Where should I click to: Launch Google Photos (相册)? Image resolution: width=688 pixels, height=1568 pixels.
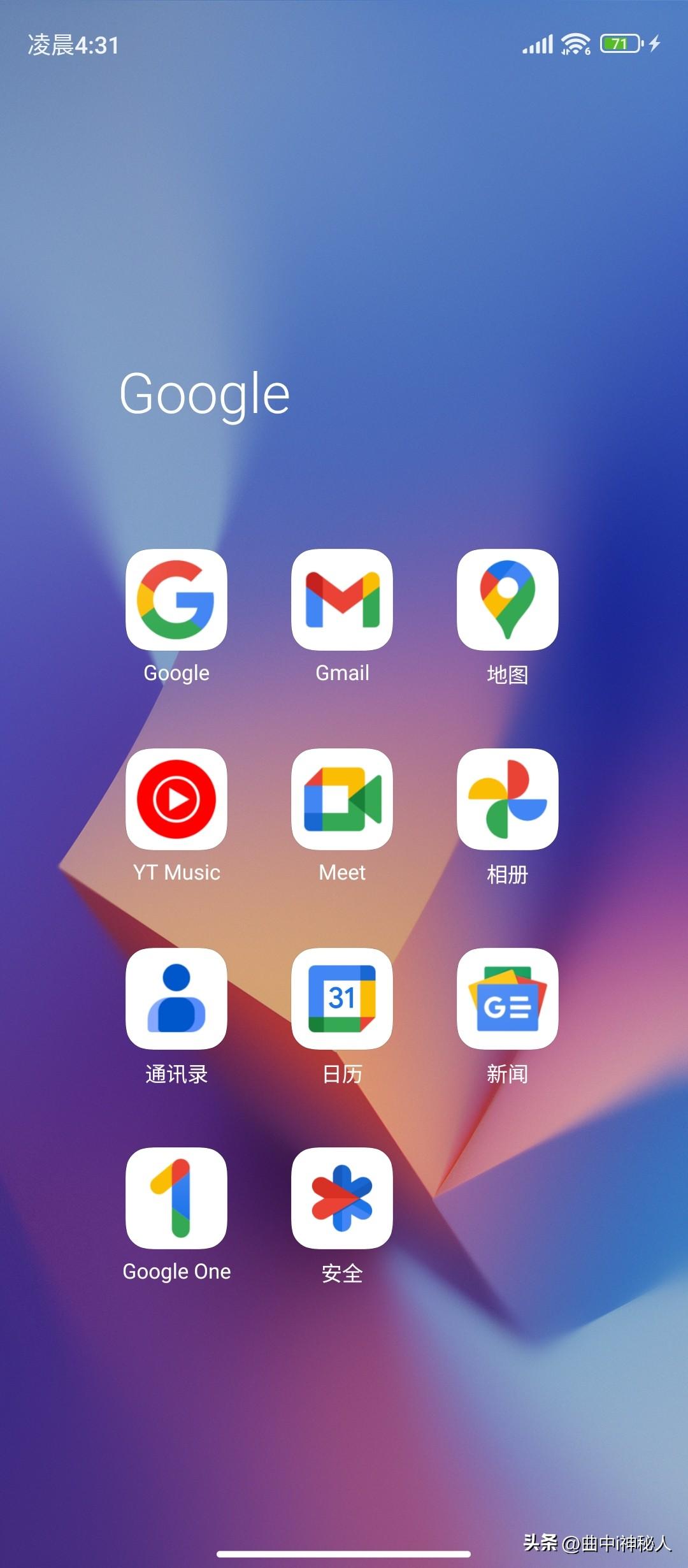(x=507, y=799)
